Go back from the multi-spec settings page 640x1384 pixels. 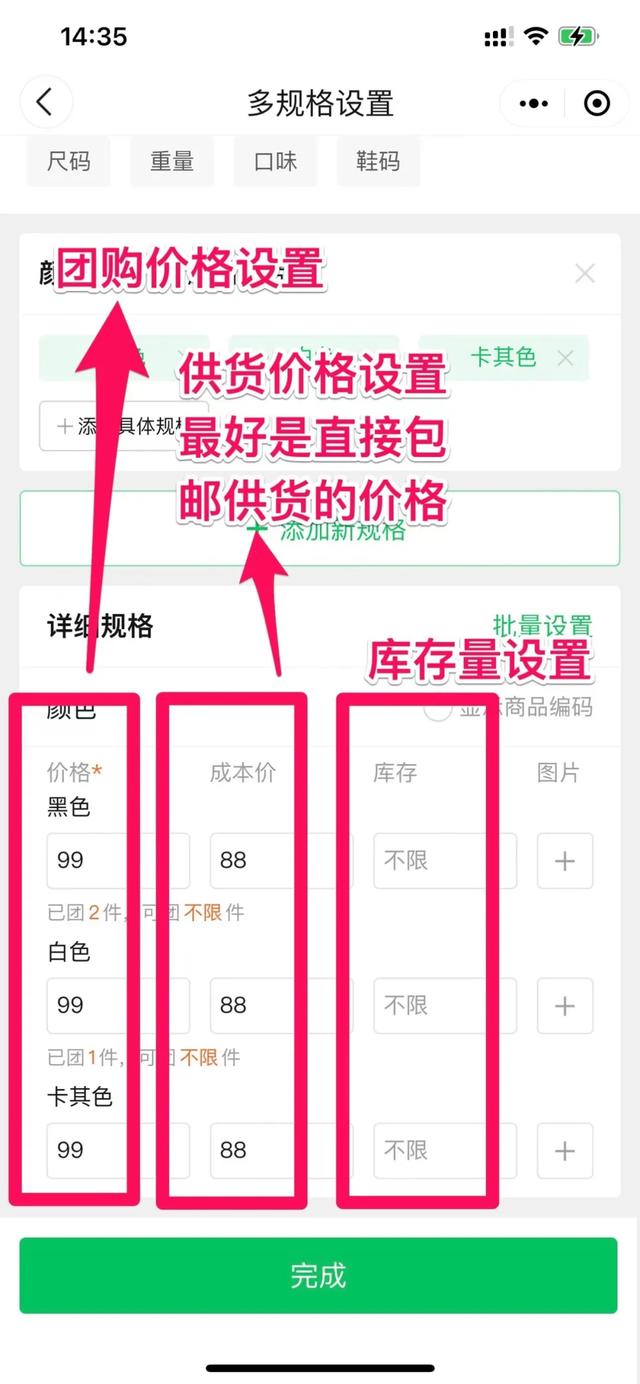point(45,102)
